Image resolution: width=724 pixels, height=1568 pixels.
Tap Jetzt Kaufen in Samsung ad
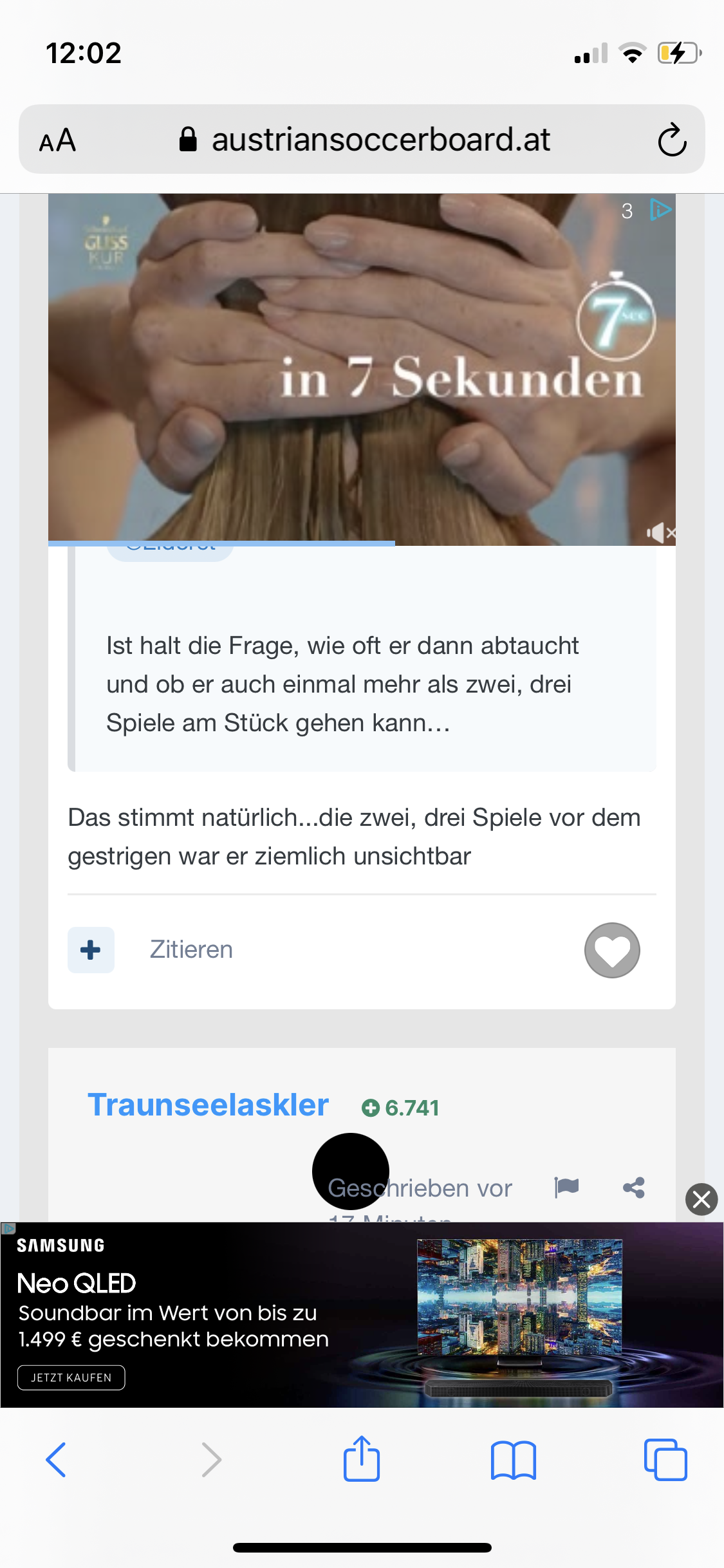click(71, 1377)
